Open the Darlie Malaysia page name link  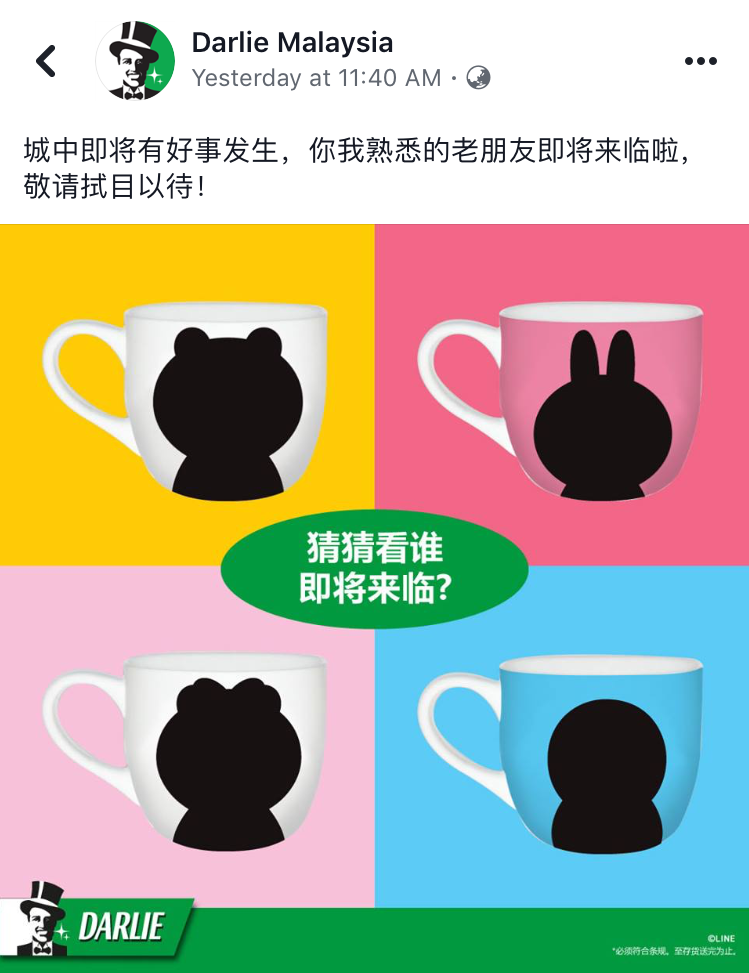click(292, 43)
